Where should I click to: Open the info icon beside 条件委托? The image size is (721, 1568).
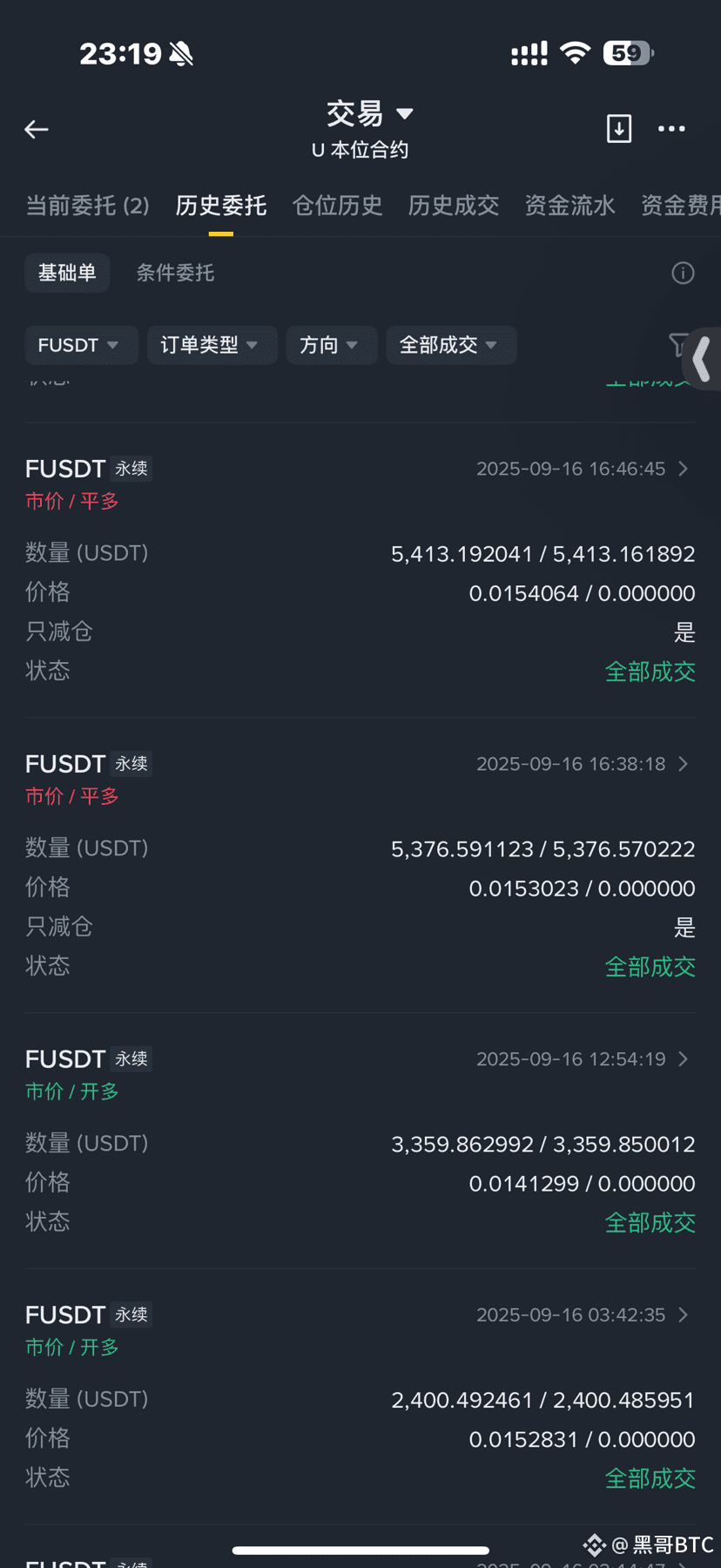684,274
